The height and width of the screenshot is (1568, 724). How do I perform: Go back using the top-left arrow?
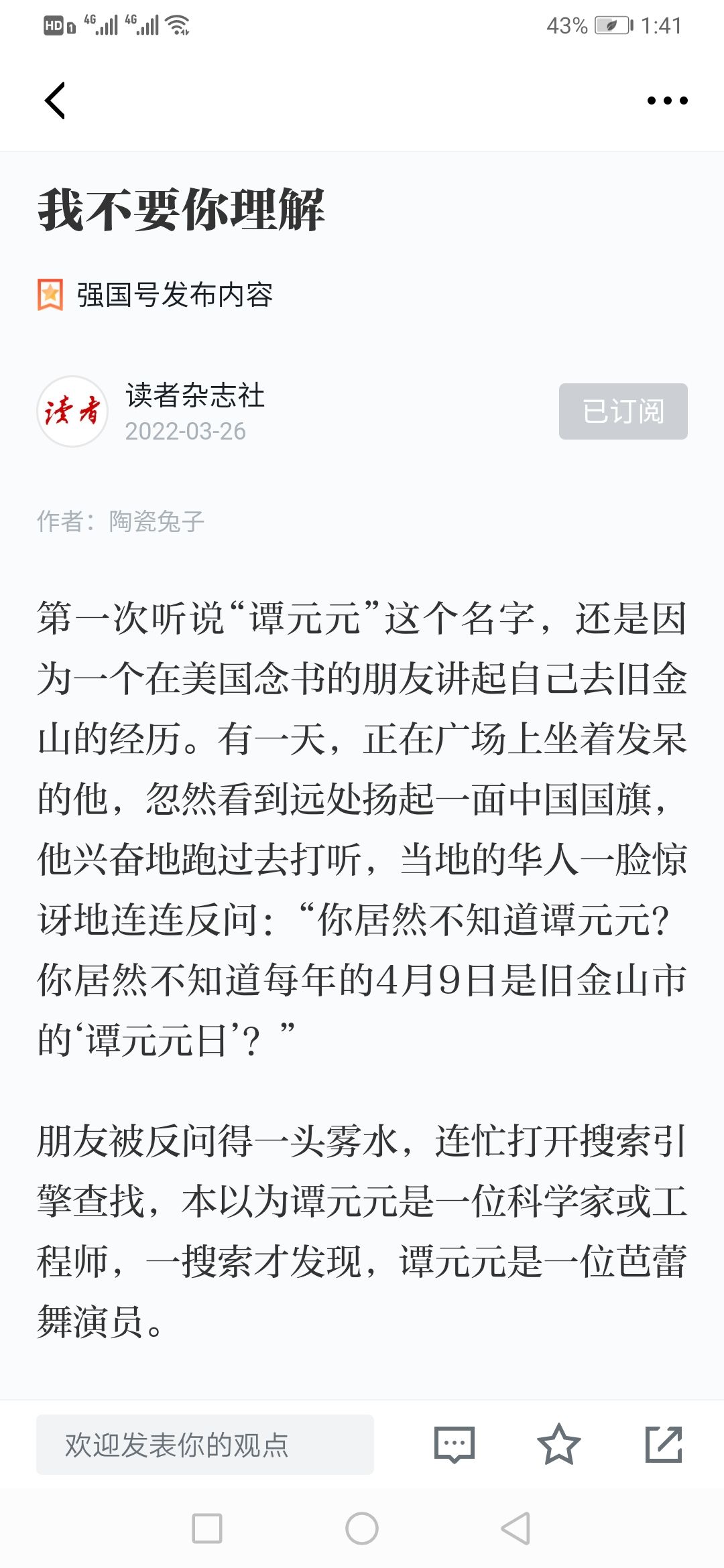(x=55, y=101)
